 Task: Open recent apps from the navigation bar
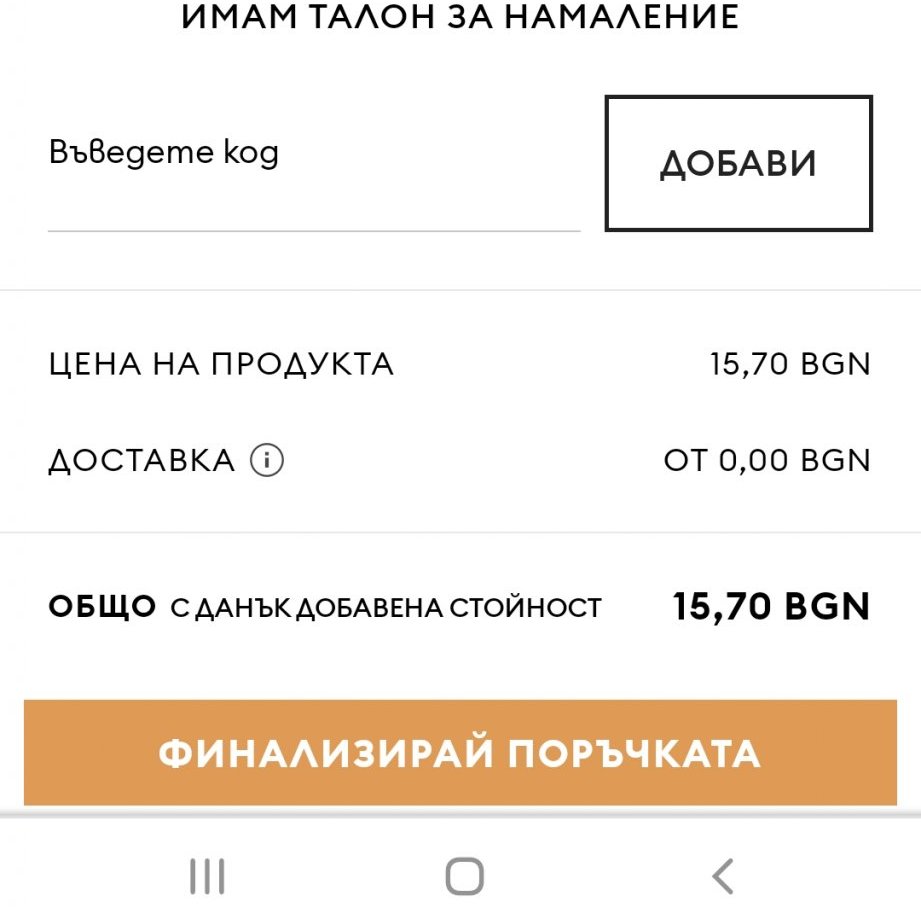pos(207,876)
